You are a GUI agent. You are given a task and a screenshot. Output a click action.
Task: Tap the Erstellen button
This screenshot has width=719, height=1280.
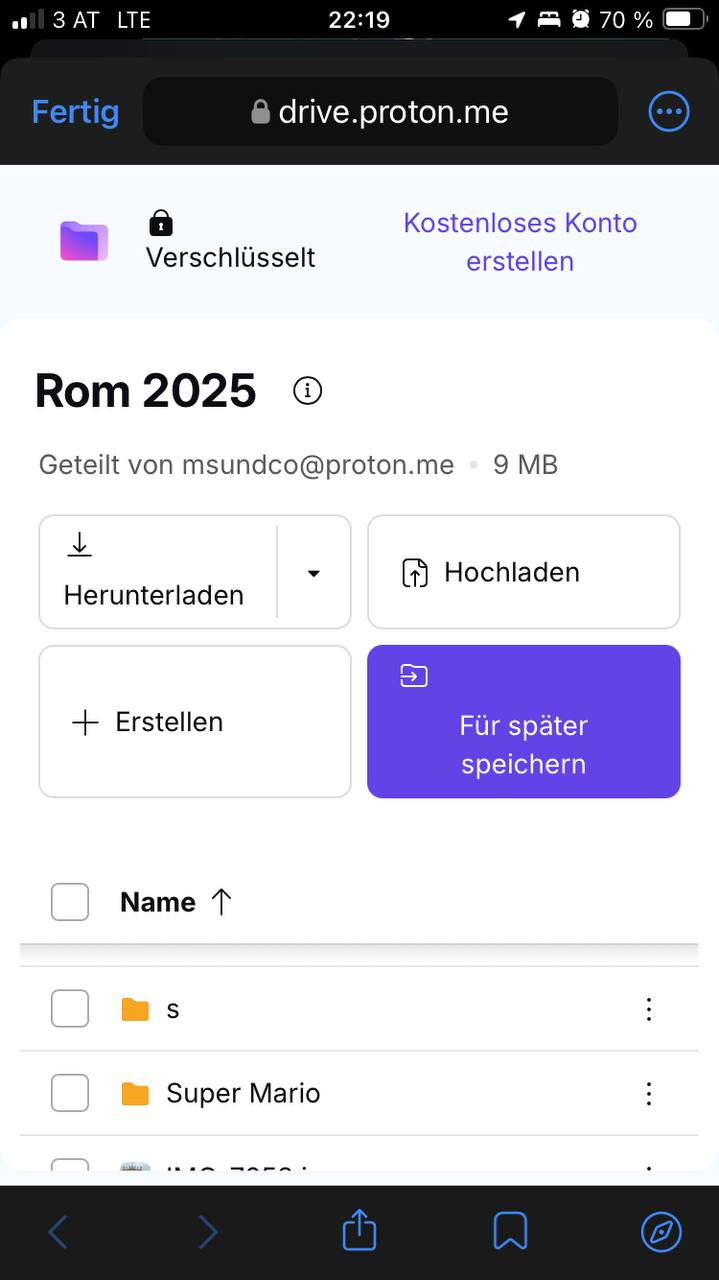pyautogui.click(x=194, y=722)
